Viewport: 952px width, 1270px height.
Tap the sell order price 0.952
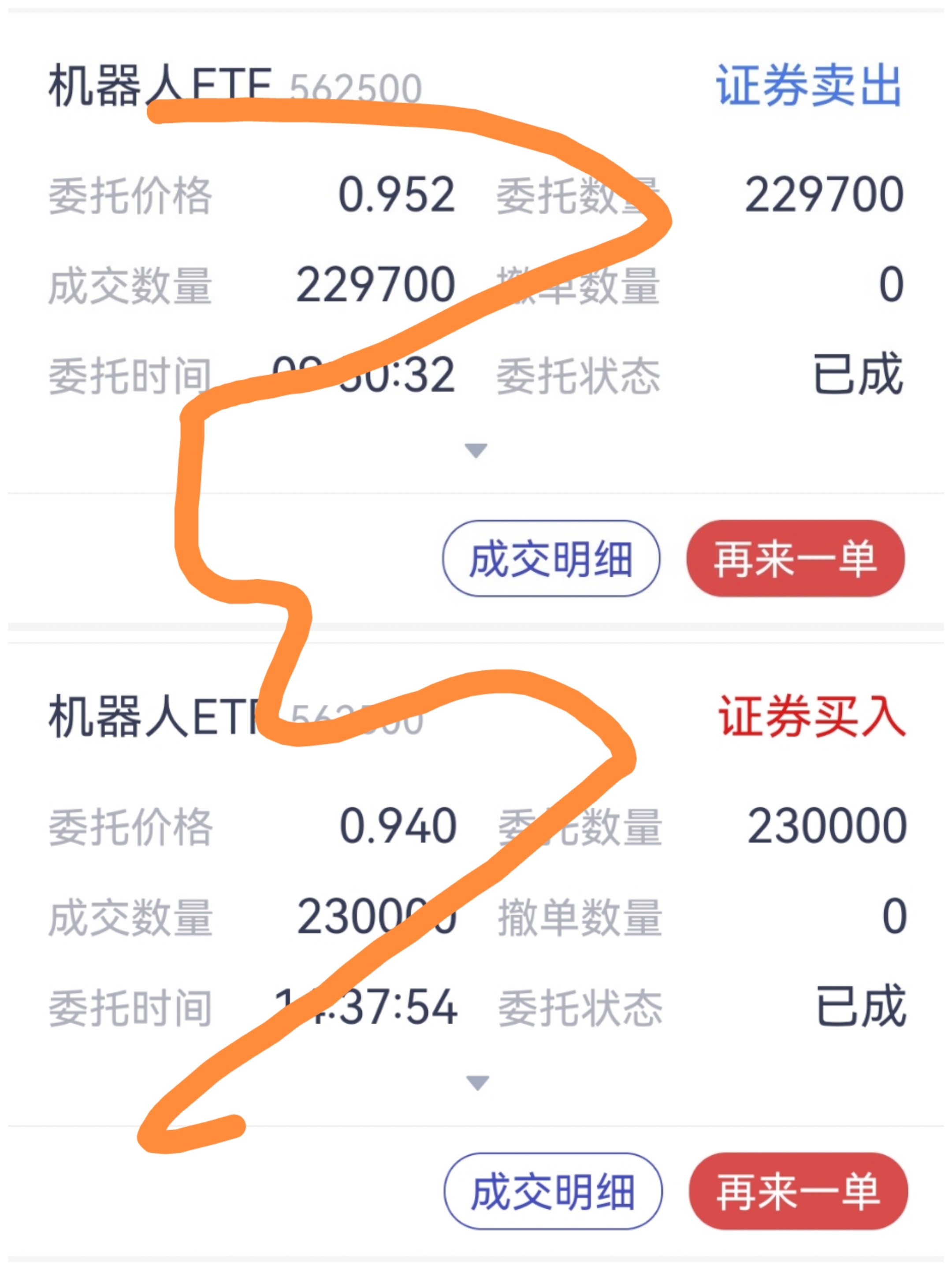[x=396, y=195]
